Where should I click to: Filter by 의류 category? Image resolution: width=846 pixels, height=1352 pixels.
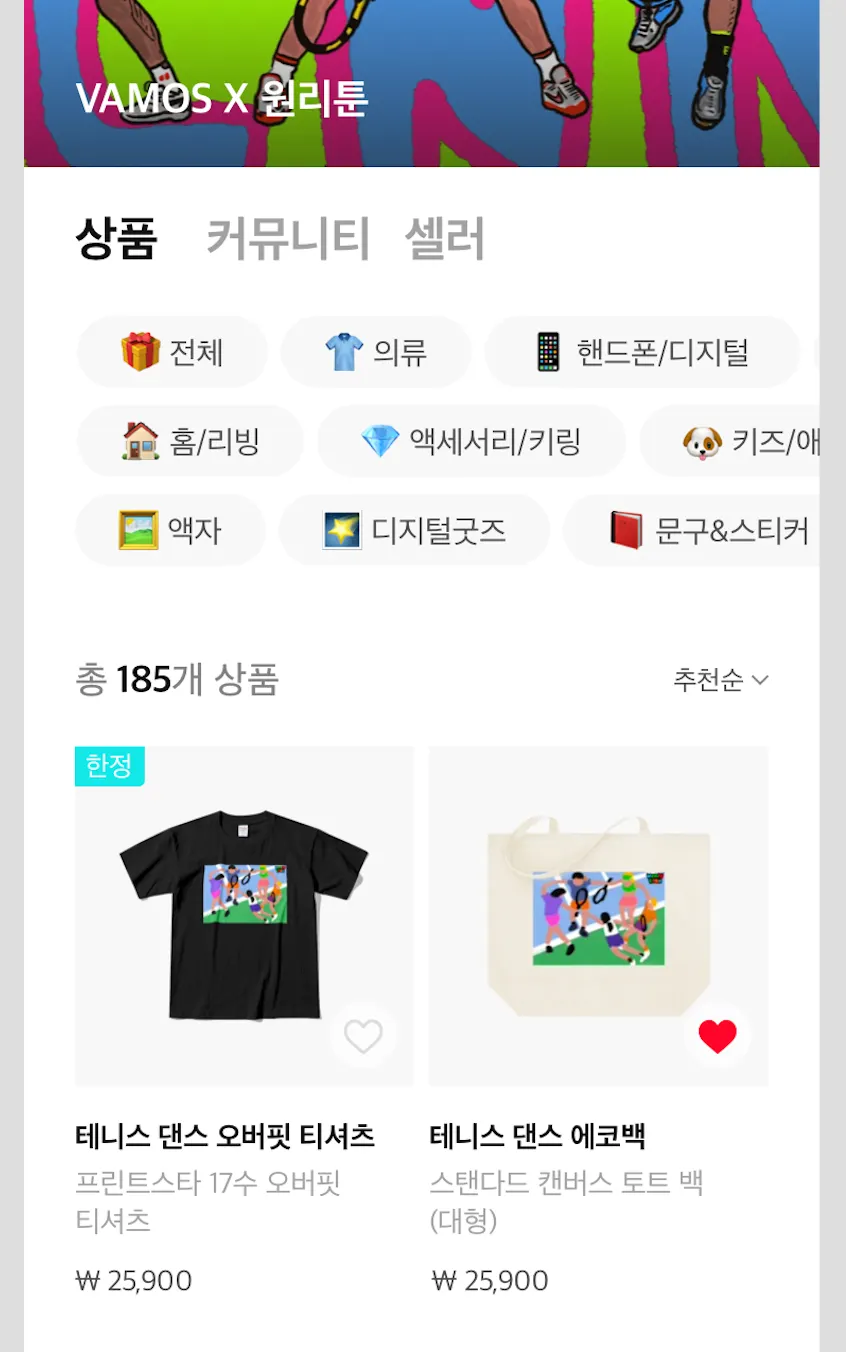click(376, 352)
